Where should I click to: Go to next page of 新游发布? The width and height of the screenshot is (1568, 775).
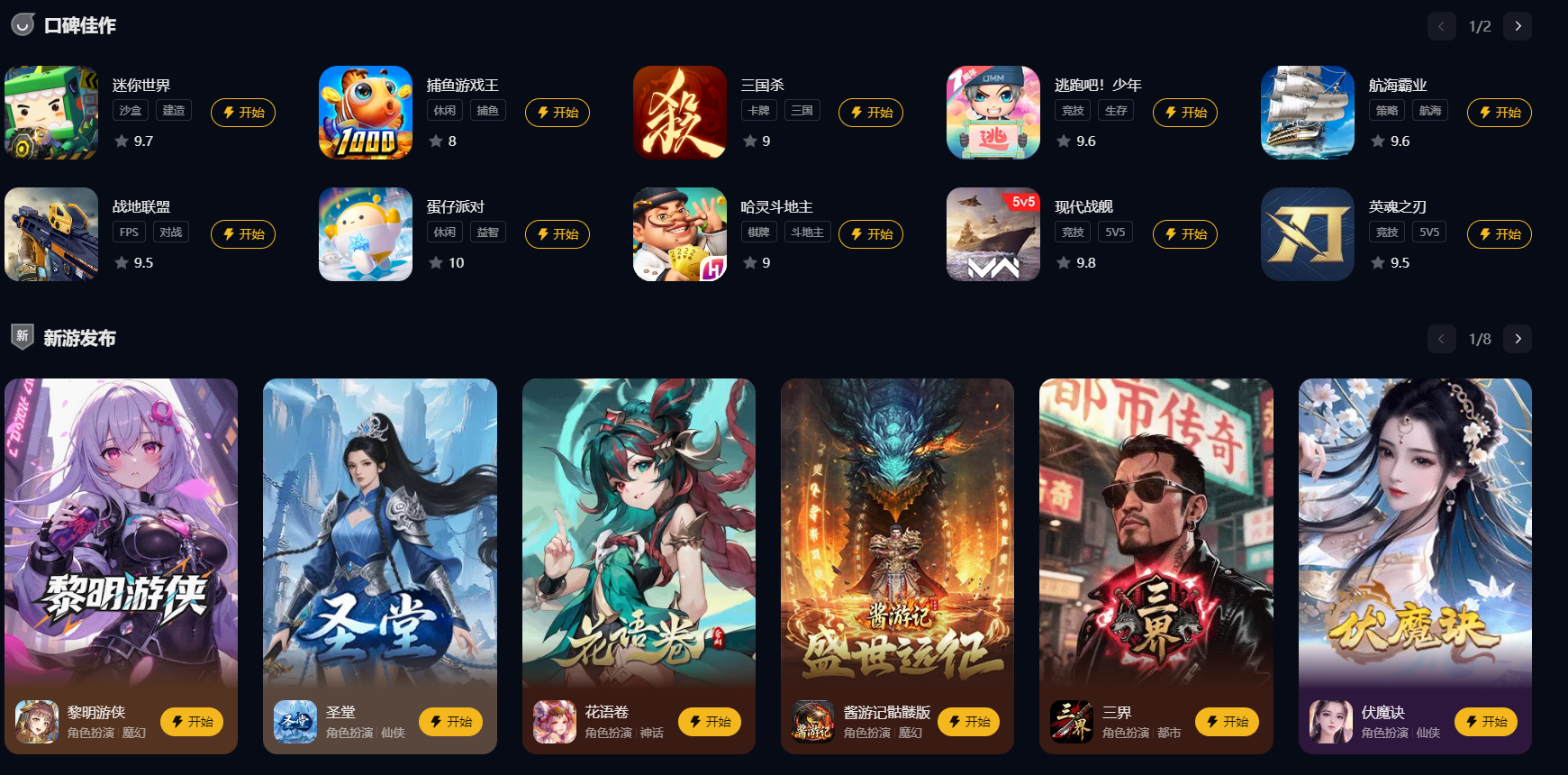[1518, 339]
